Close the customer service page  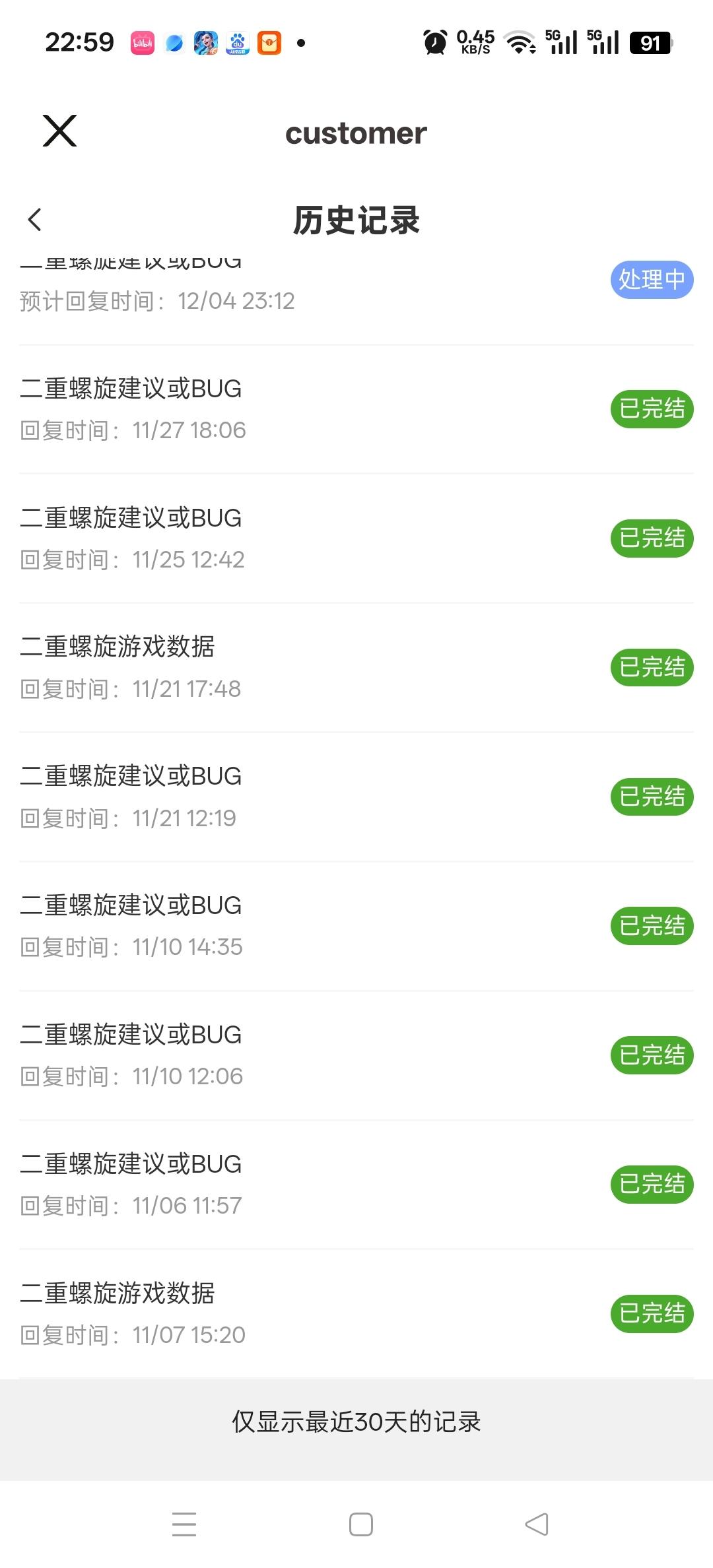(59, 131)
